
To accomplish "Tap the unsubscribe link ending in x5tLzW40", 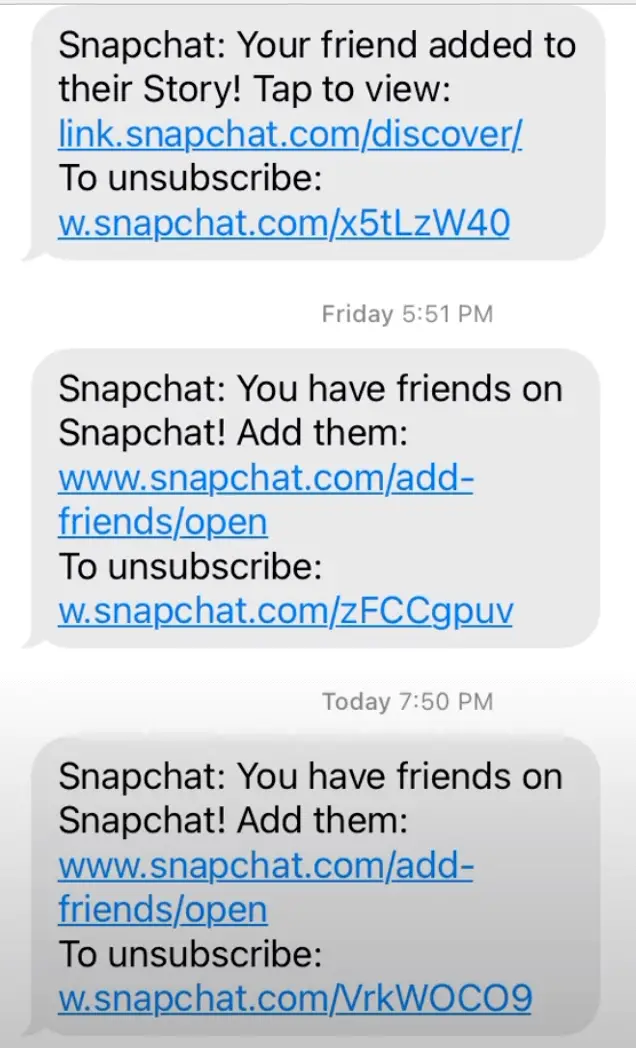I will pos(284,223).
